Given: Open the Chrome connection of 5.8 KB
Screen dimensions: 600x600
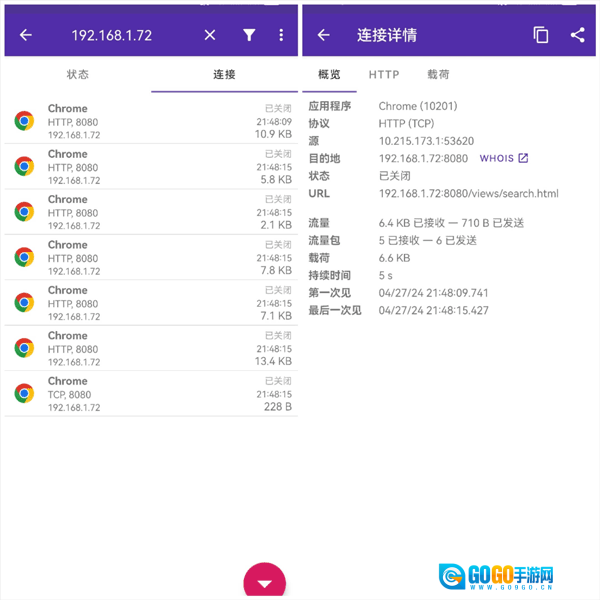Looking at the screenshot, I should (150, 166).
